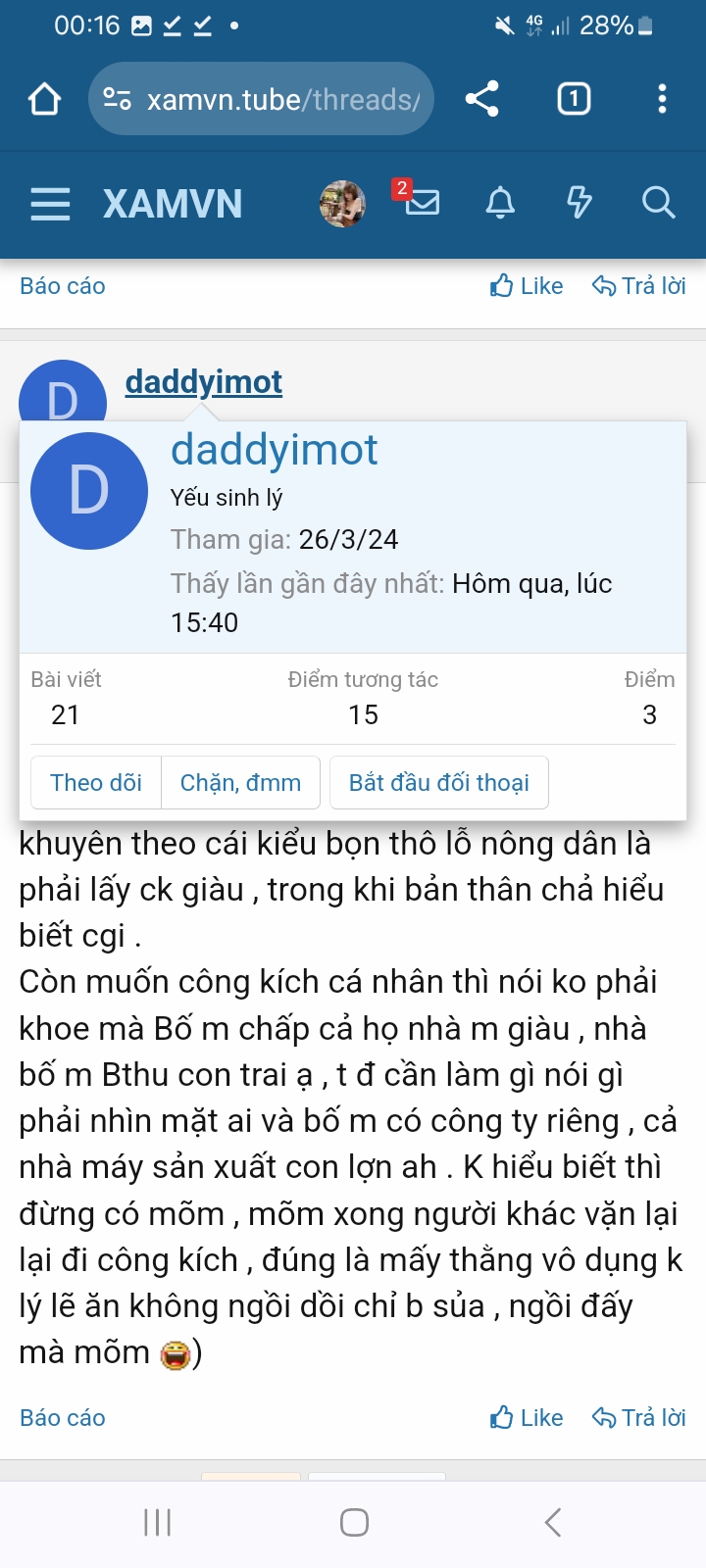This screenshot has width=706, height=1568.
Task: Open daddyimot's profile from the popup name
Action: 274,450
